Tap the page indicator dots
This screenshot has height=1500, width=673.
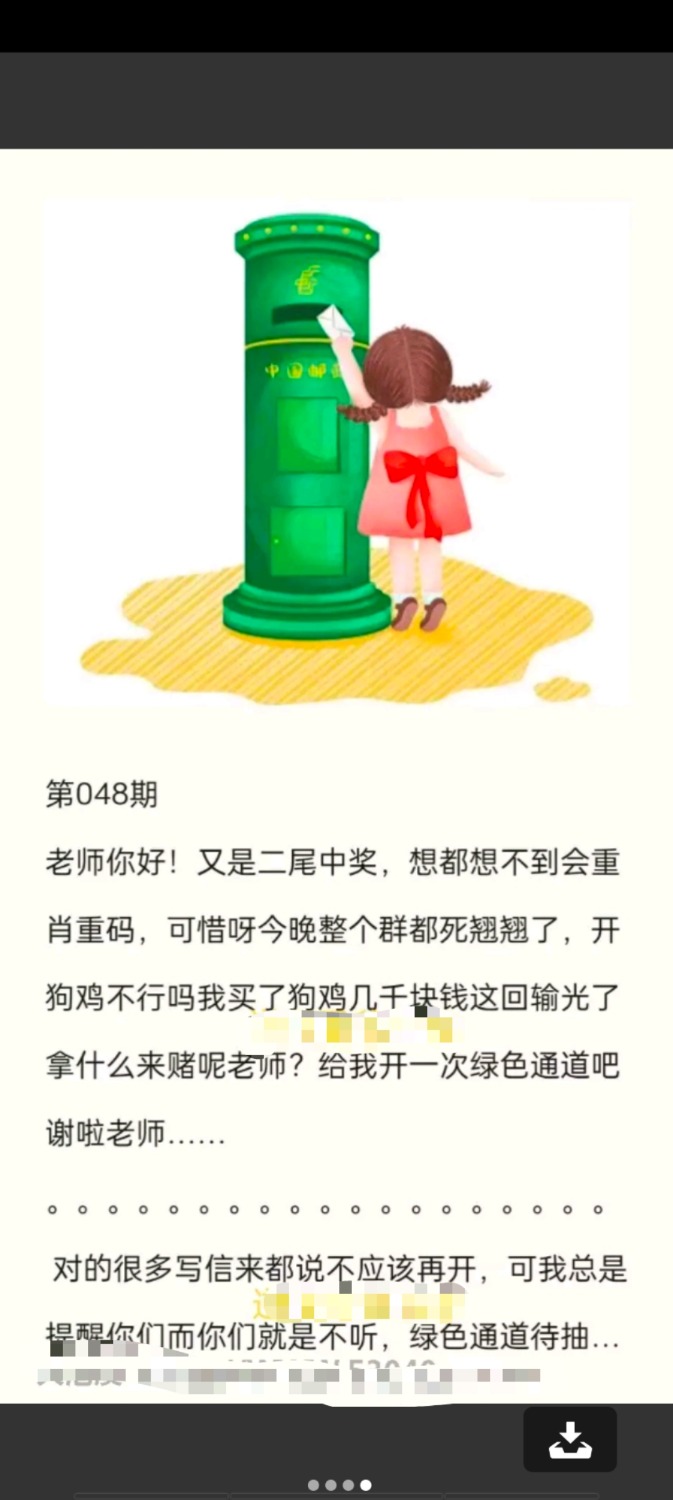[x=339, y=1485]
